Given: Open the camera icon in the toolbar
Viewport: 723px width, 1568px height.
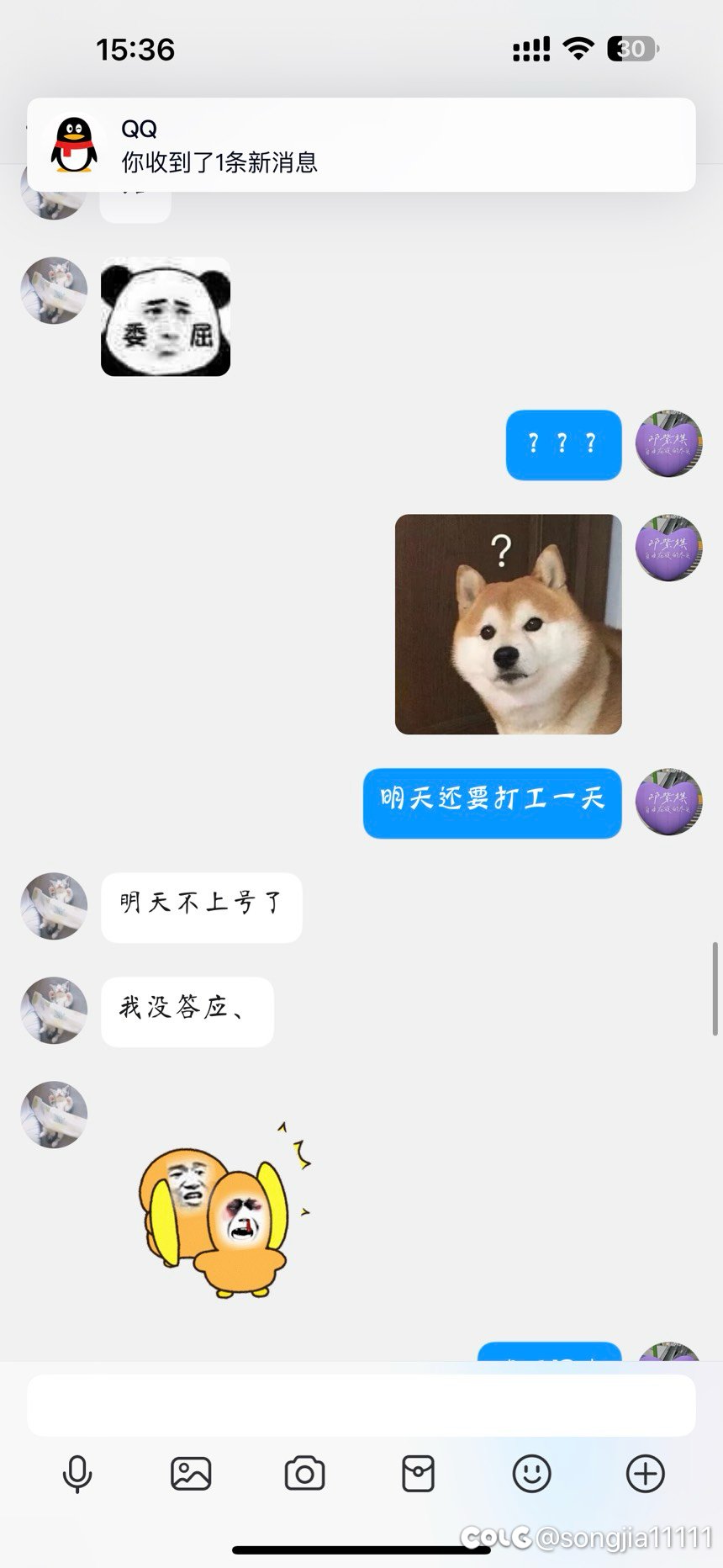Looking at the screenshot, I should (x=304, y=1474).
